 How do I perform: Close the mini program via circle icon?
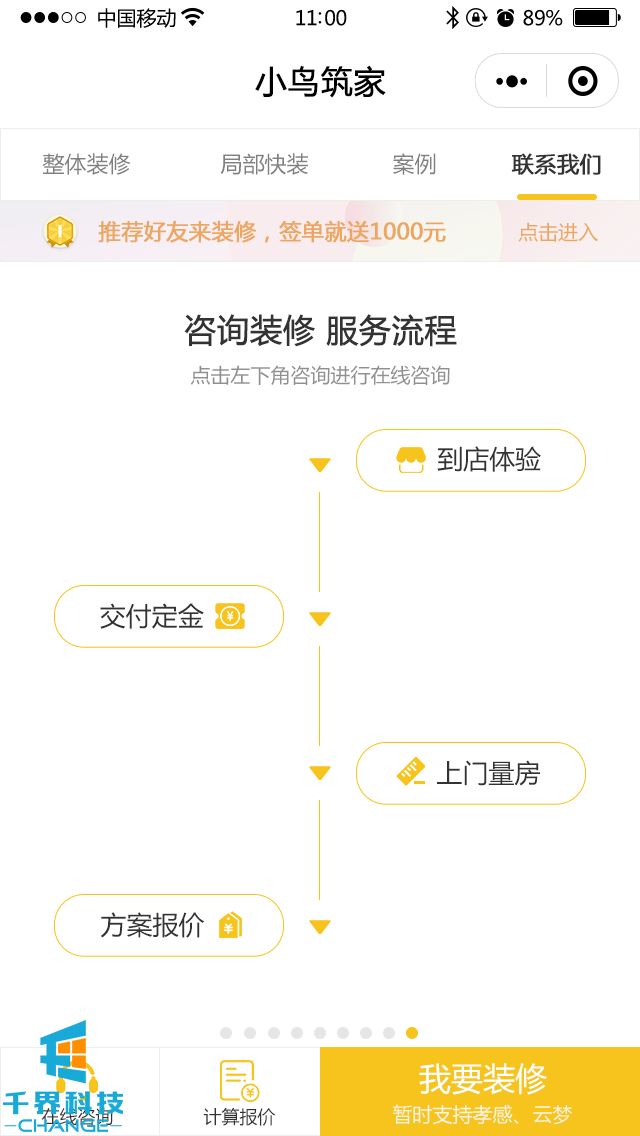583,81
